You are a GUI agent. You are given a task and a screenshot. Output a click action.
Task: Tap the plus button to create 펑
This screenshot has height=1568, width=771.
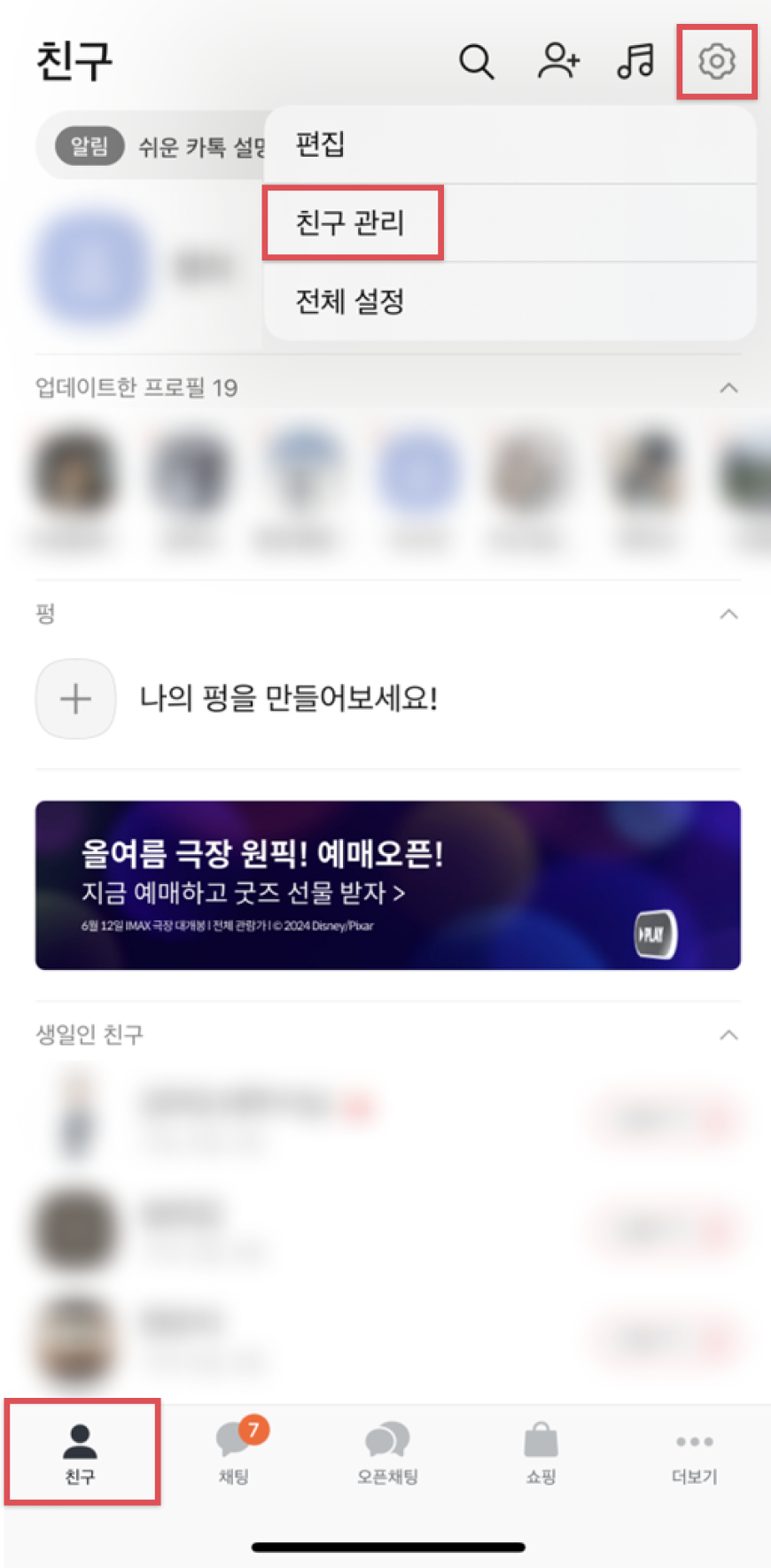(x=76, y=699)
